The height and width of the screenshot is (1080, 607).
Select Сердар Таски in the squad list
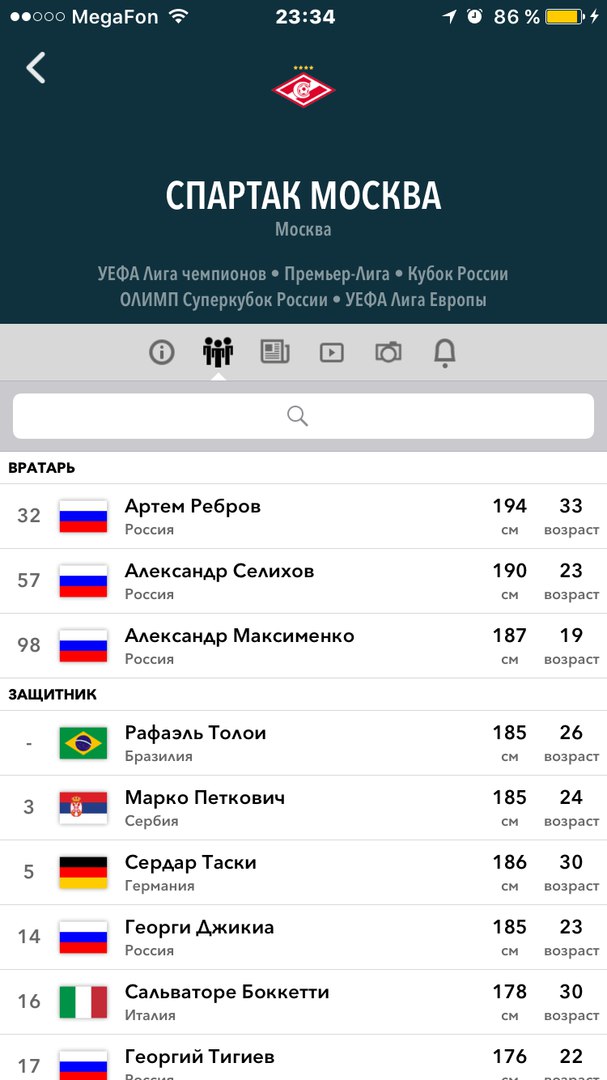(x=303, y=873)
